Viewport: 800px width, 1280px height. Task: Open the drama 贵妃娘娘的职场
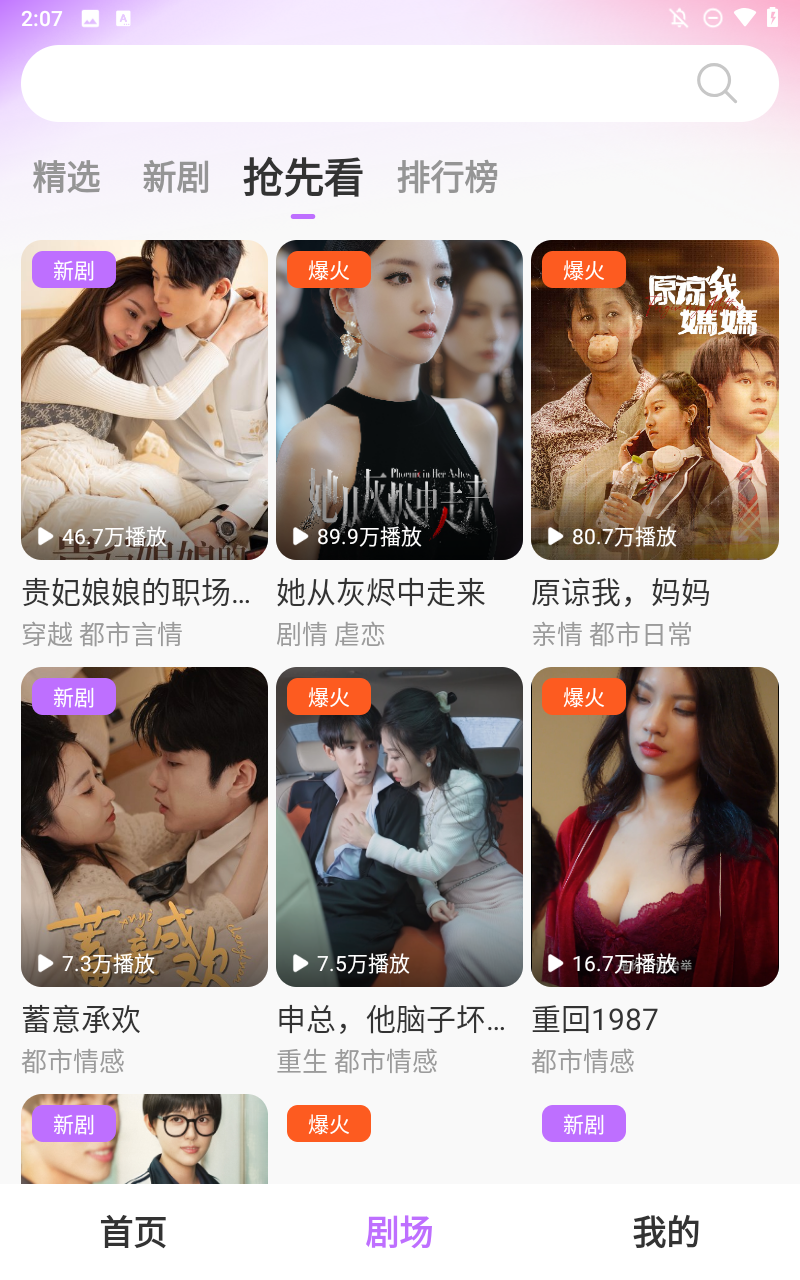coord(144,400)
